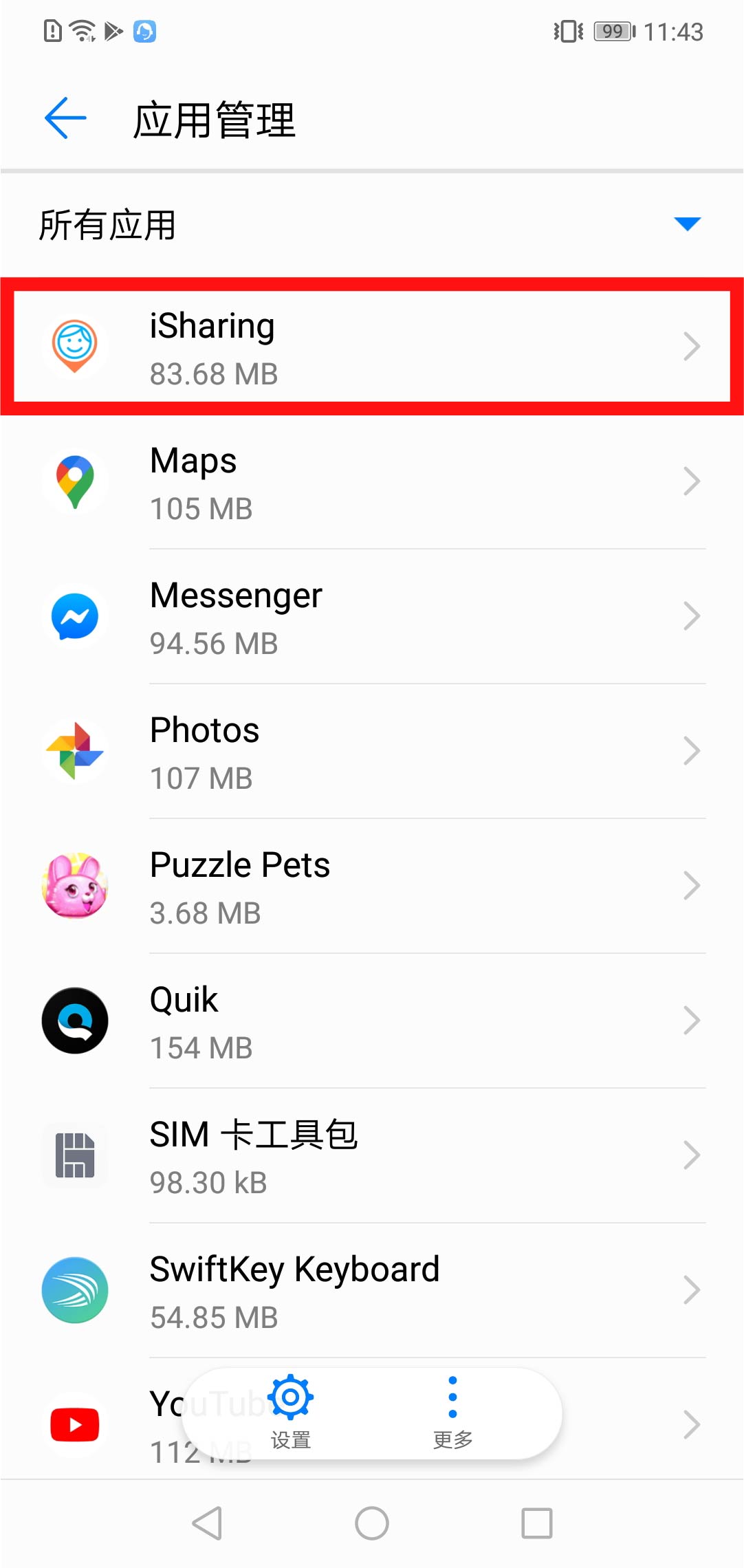
Task: Open the 更多 options menu
Action: (452, 1411)
